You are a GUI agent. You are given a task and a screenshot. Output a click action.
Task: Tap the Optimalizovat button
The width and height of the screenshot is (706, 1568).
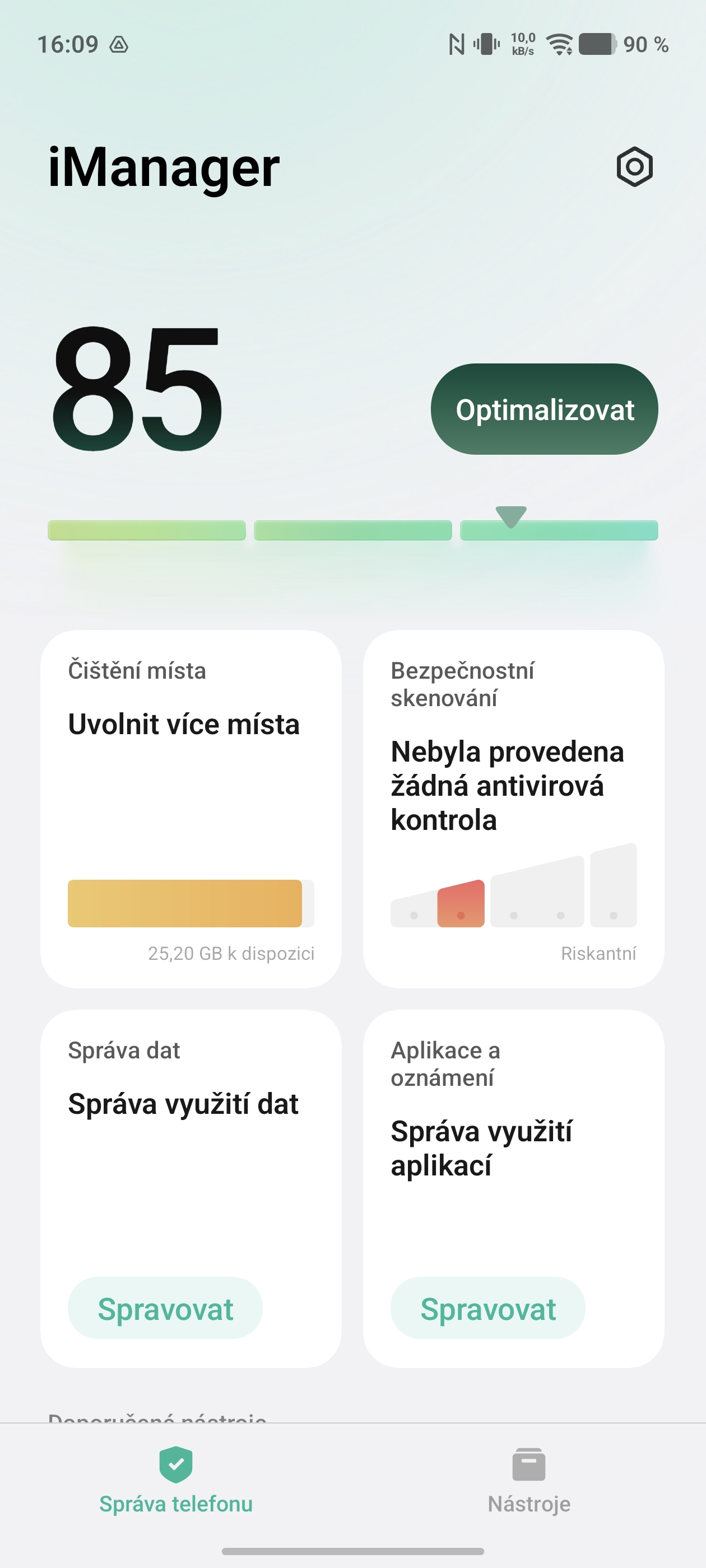click(544, 409)
